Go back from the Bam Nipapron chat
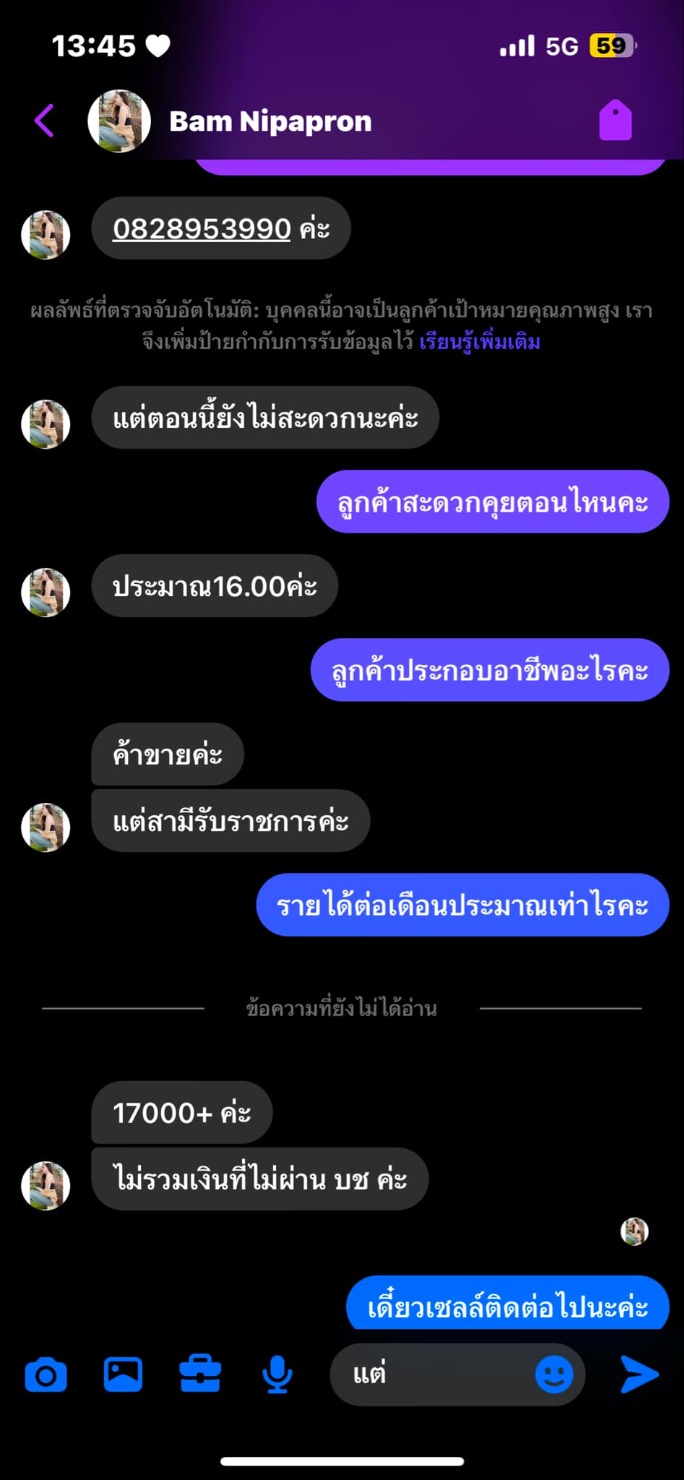The height and width of the screenshot is (1480, 684). [x=44, y=121]
